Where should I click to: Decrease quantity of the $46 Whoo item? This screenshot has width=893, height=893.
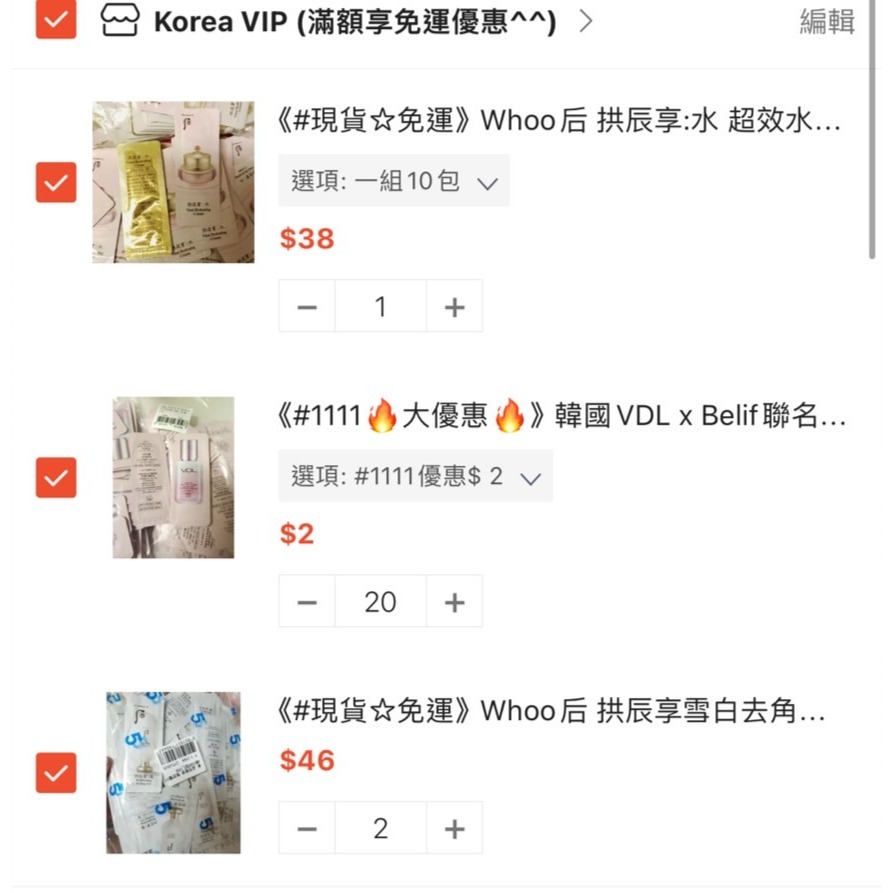click(x=307, y=828)
